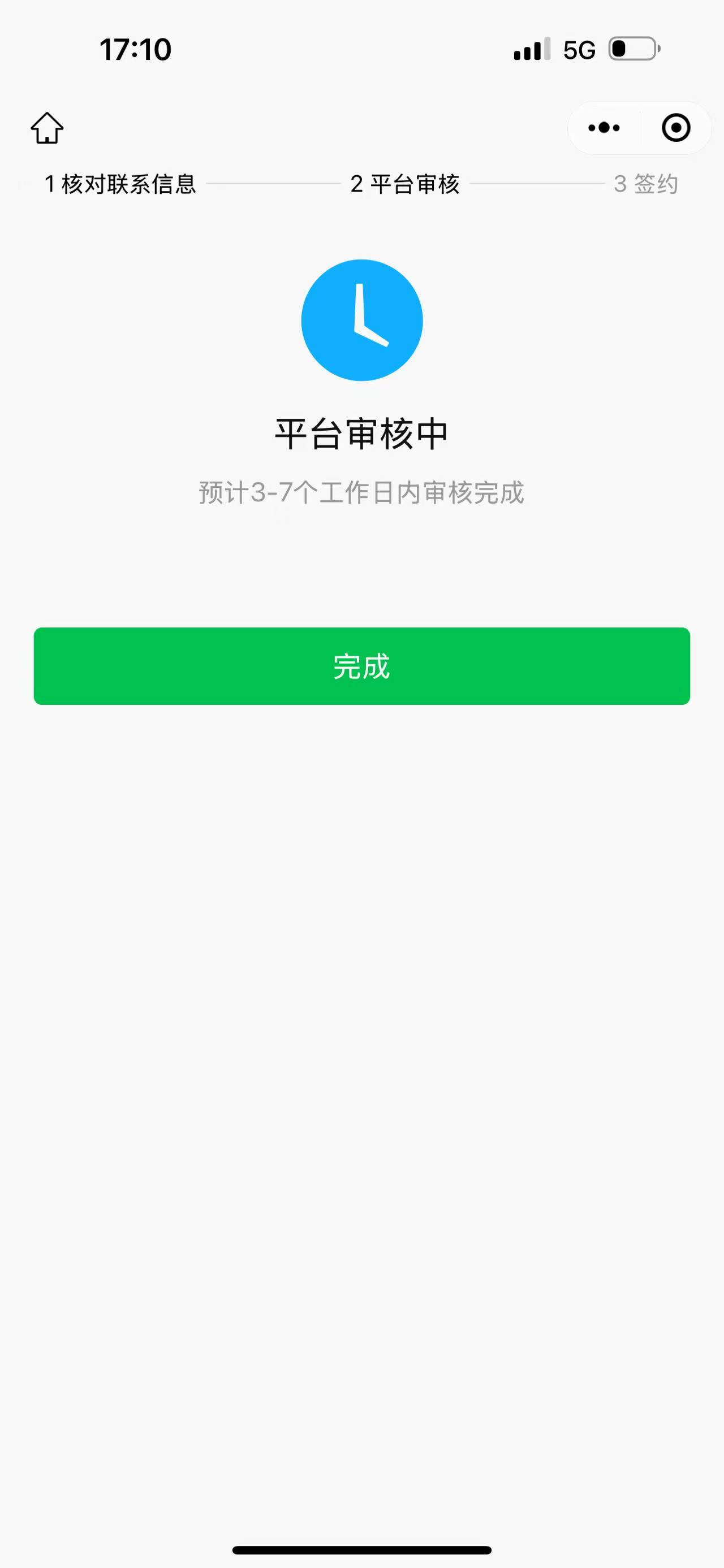Open the three-dot more menu
This screenshot has width=724, height=1568.
tap(604, 128)
